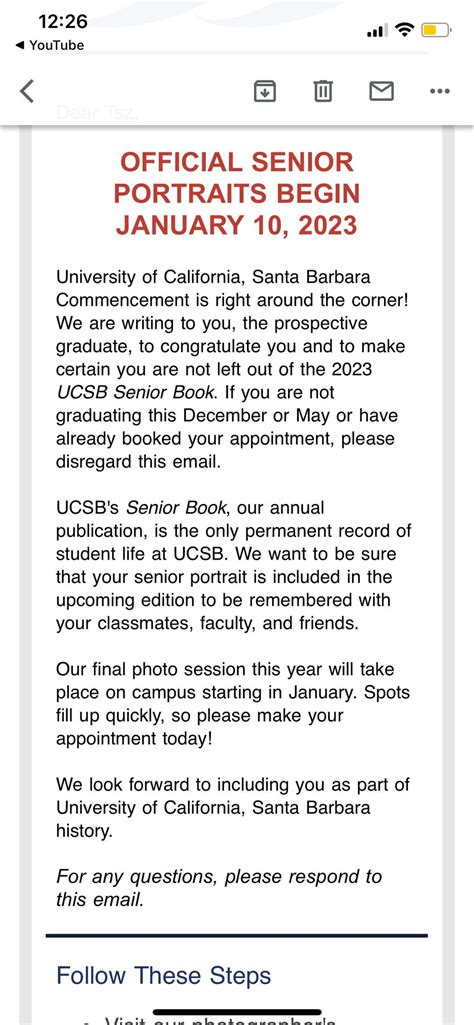Mark this email as unread
The height and width of the screenshot is (1025, 474).
tap(381, 91)
